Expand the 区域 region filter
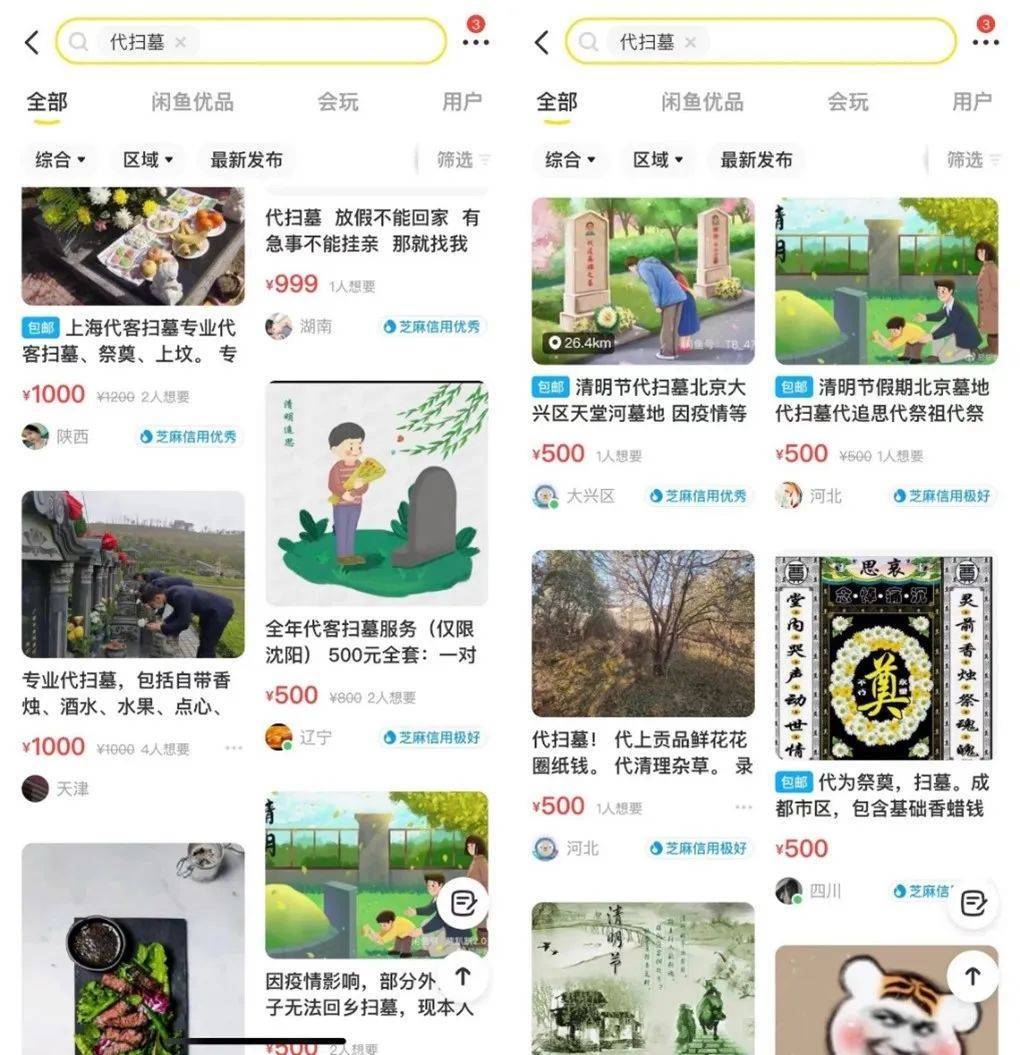 click(x=146, y=159)
